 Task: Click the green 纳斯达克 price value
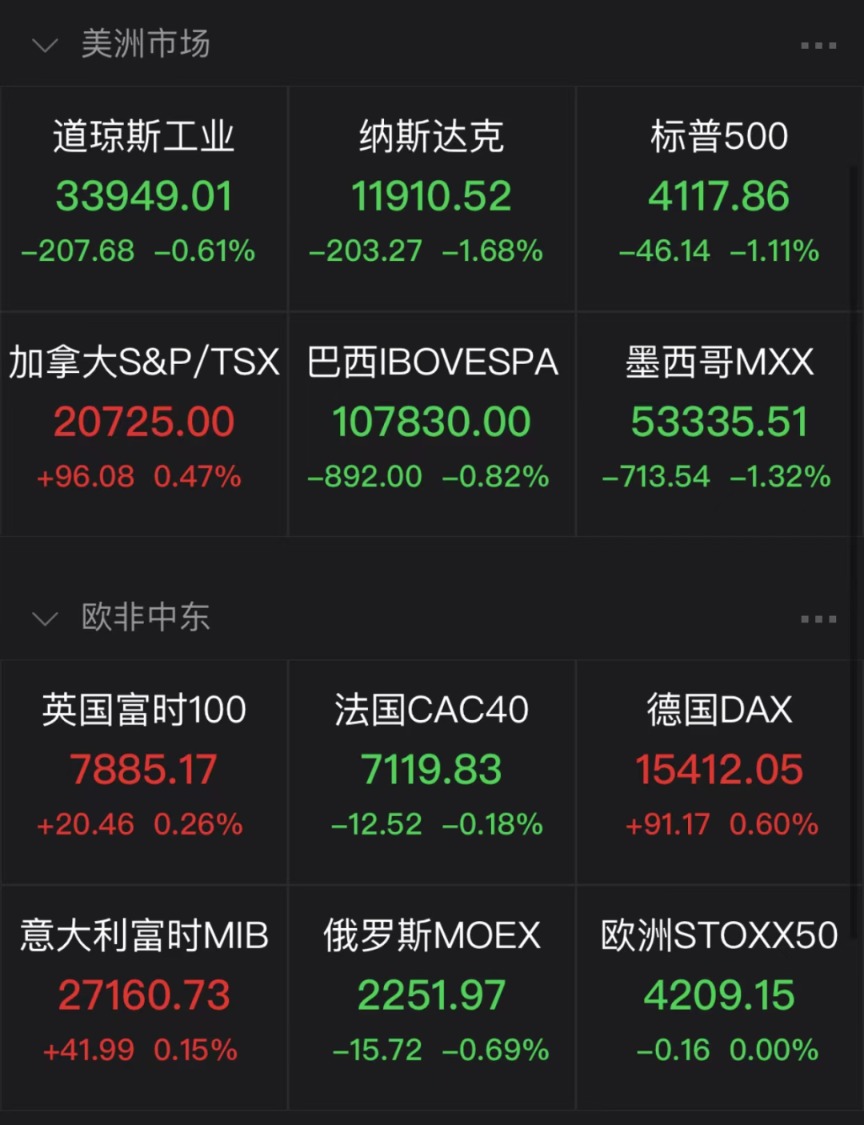click(x=431, y=196)
